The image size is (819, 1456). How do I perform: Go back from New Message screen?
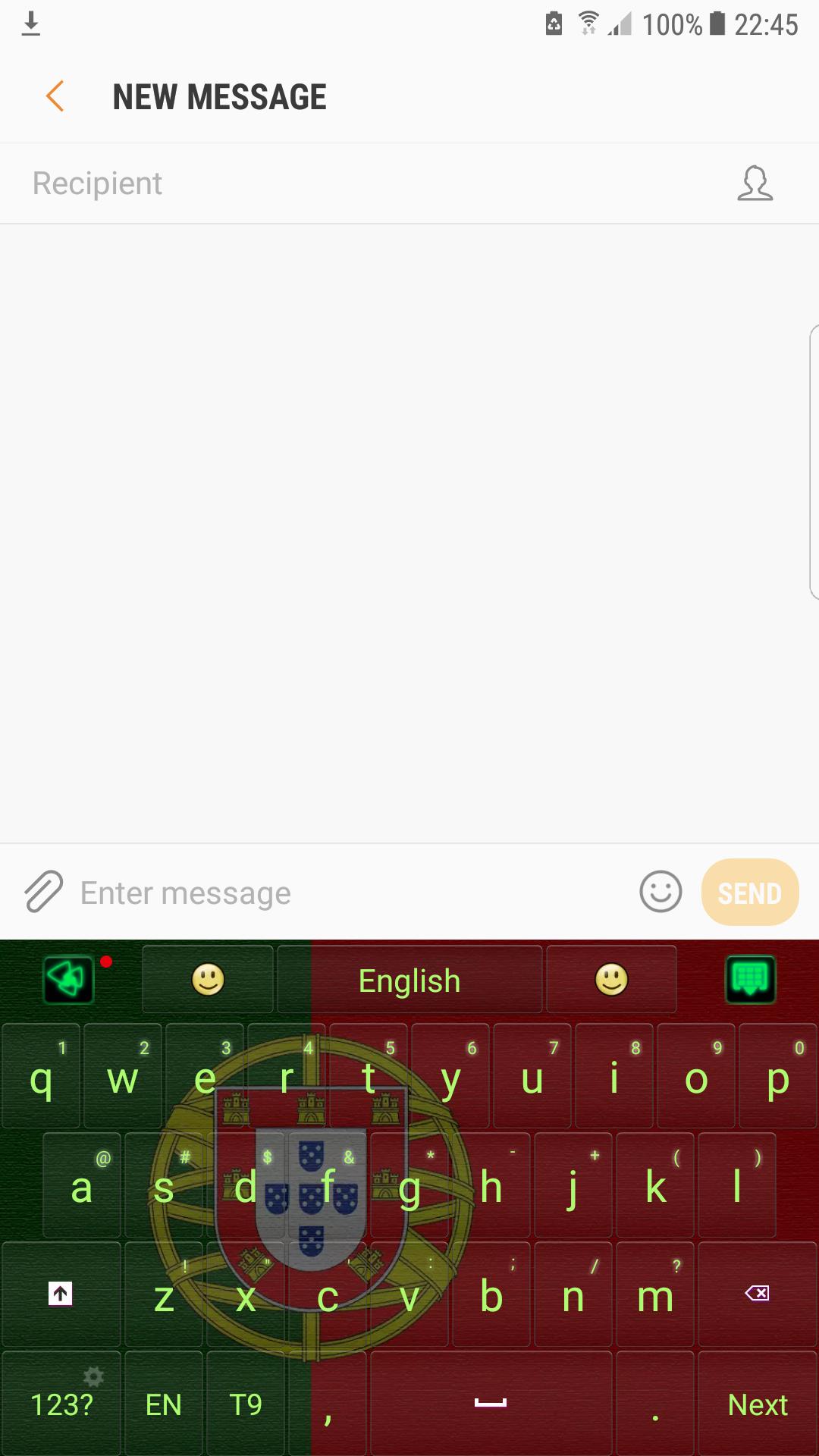pyautogui.click(x=55, y=97)
